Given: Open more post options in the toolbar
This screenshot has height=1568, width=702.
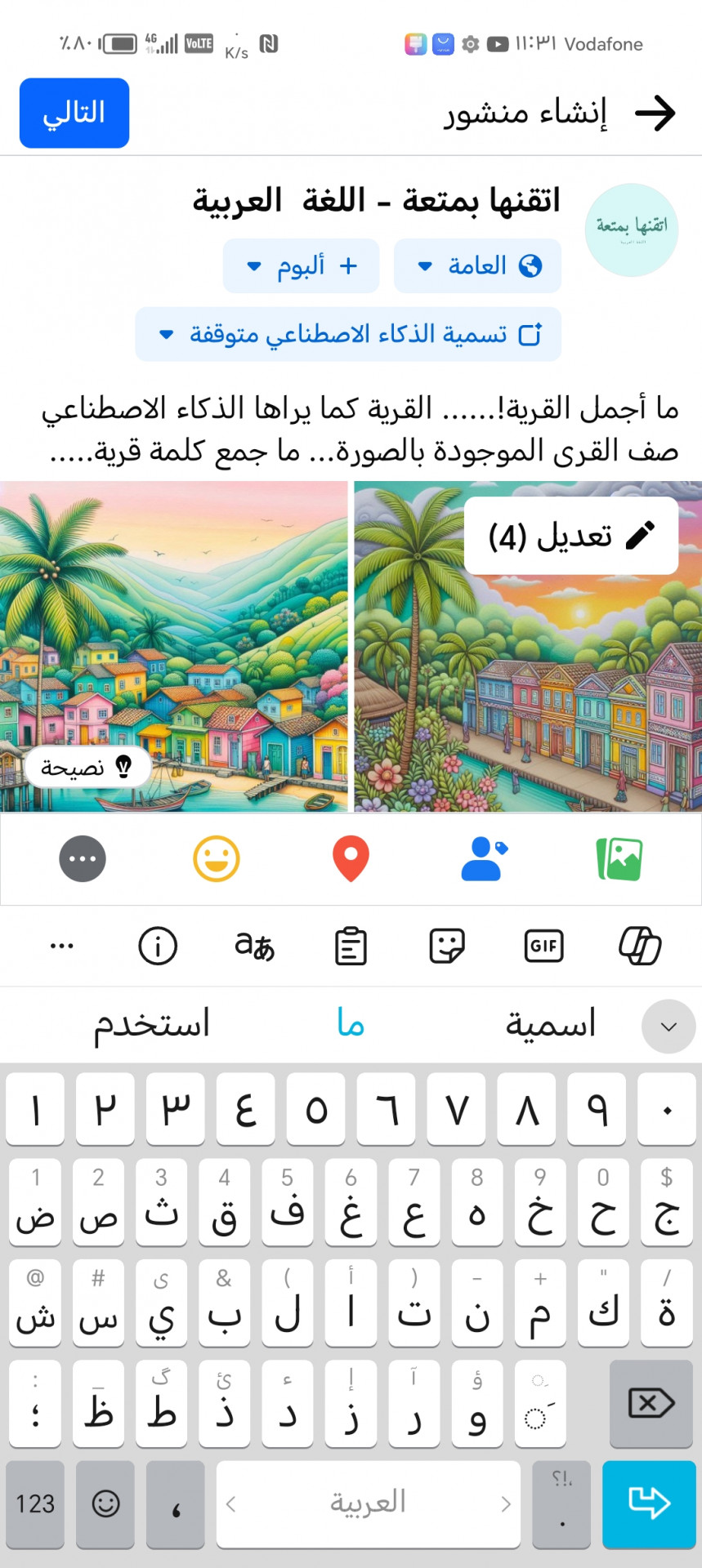Looking at the screenshot, I should 83,859.
